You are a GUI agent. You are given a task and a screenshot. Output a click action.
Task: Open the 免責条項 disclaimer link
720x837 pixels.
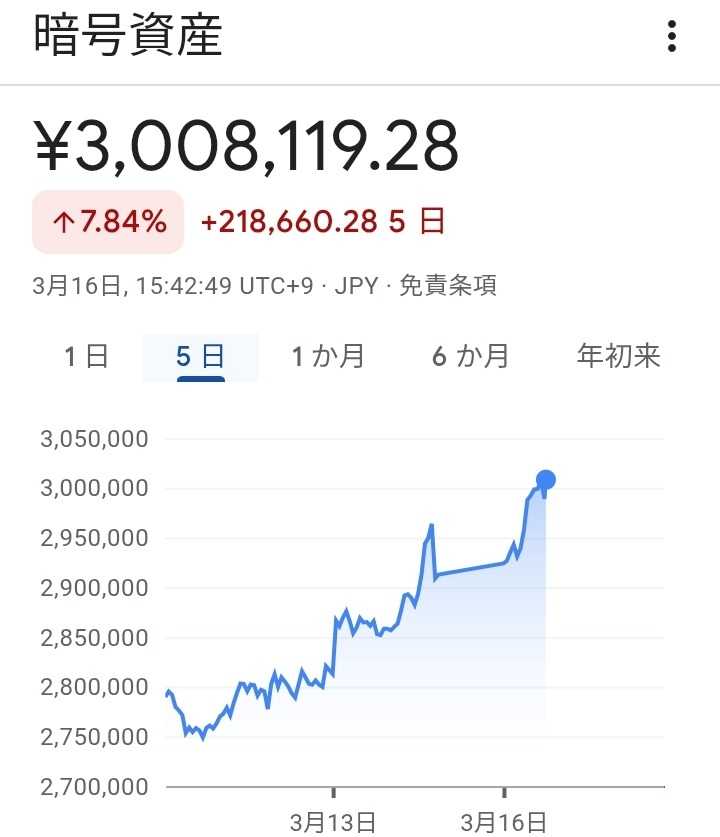(x=448, y=286)
